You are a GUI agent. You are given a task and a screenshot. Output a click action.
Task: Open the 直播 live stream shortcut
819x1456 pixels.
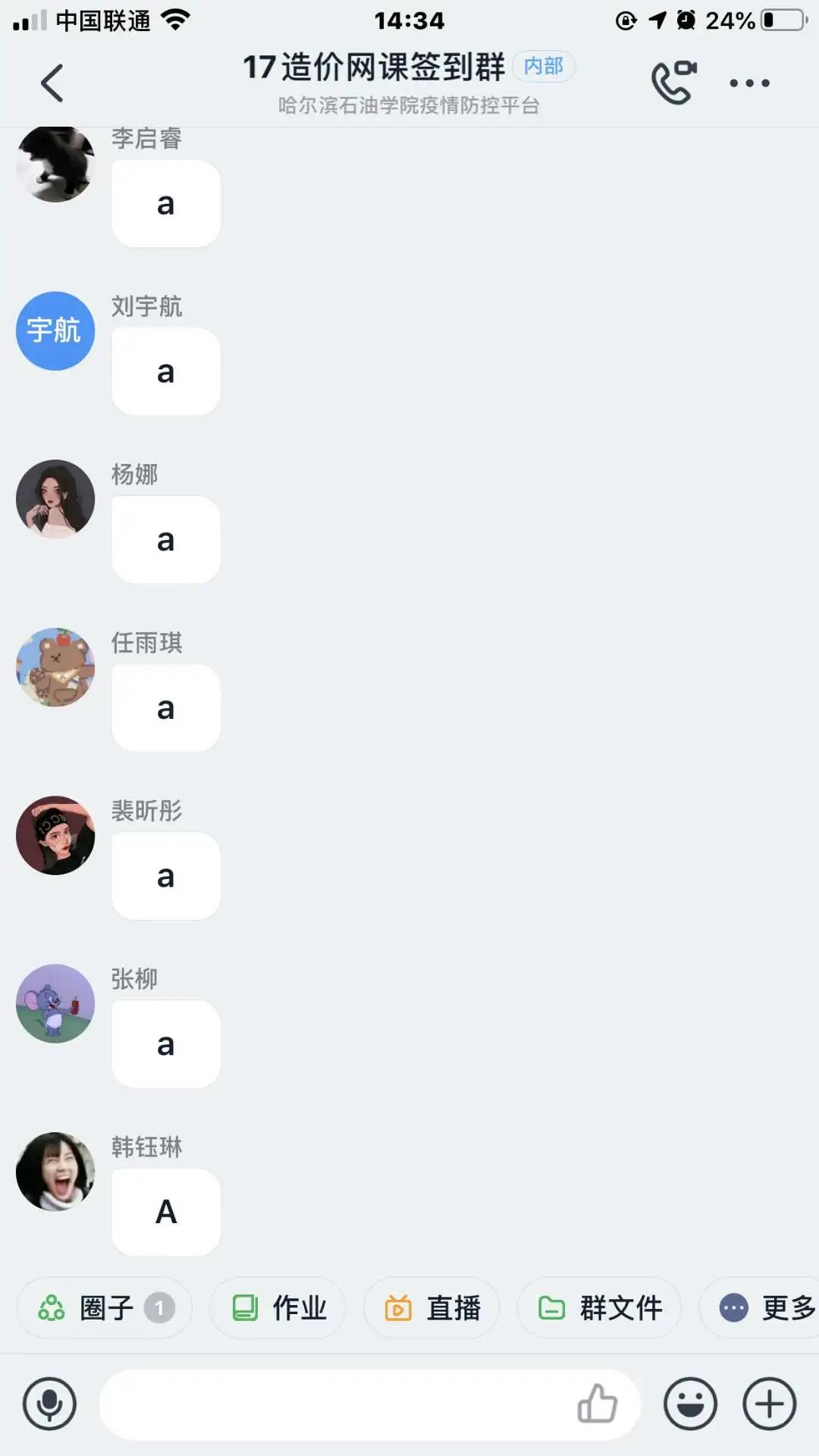(x=431, y=1308)
